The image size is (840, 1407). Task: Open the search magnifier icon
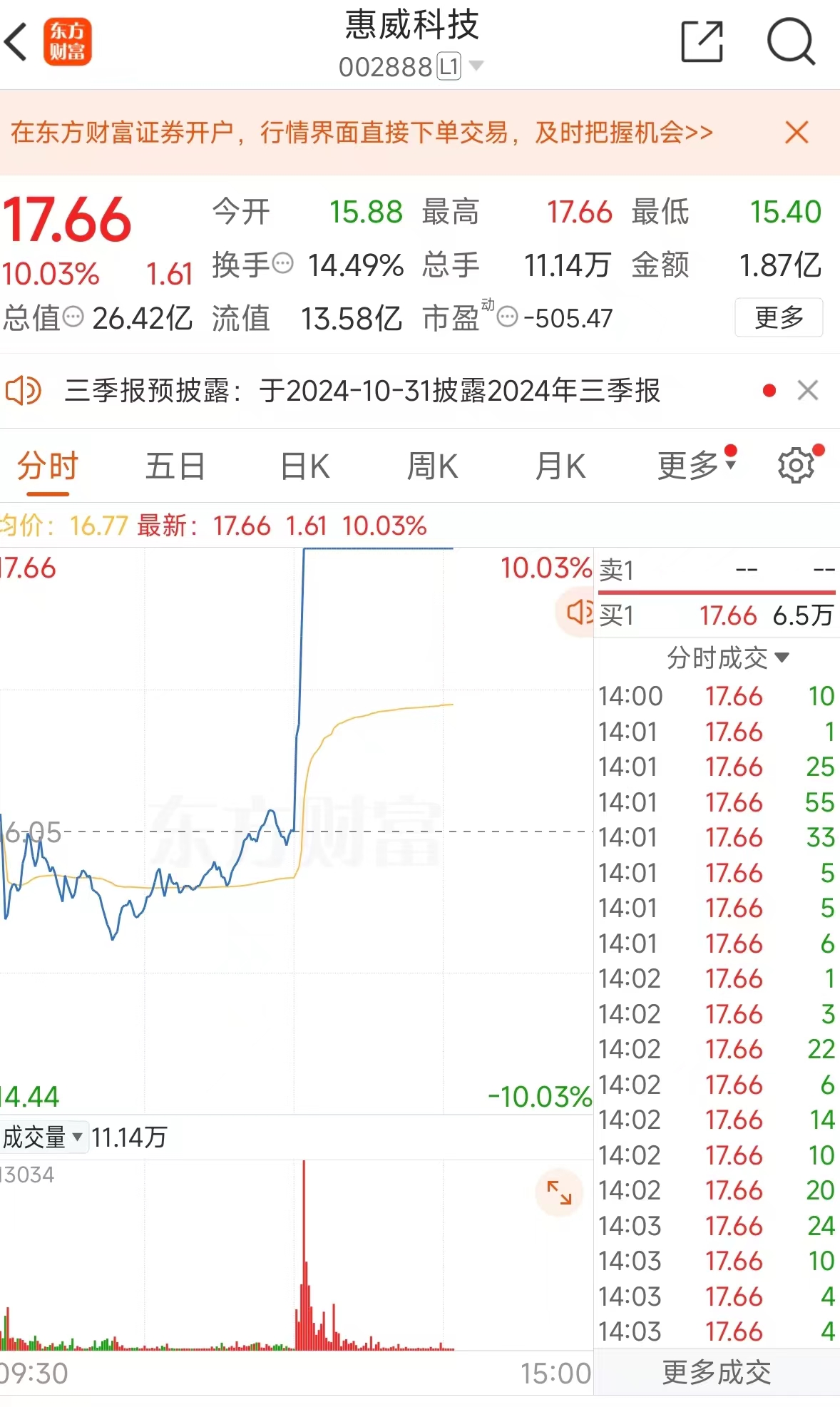[x=791, y=42]
